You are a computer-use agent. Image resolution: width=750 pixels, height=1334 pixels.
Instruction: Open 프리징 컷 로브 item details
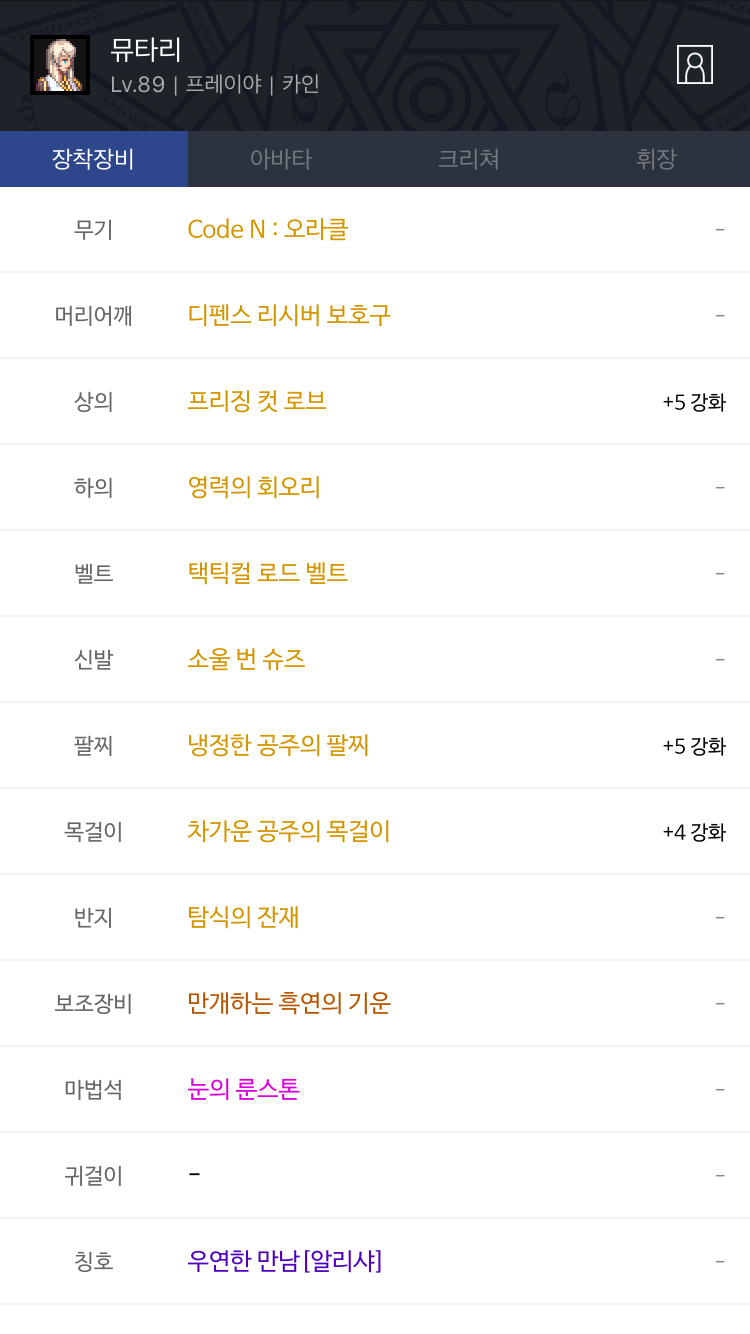(257, 401)
